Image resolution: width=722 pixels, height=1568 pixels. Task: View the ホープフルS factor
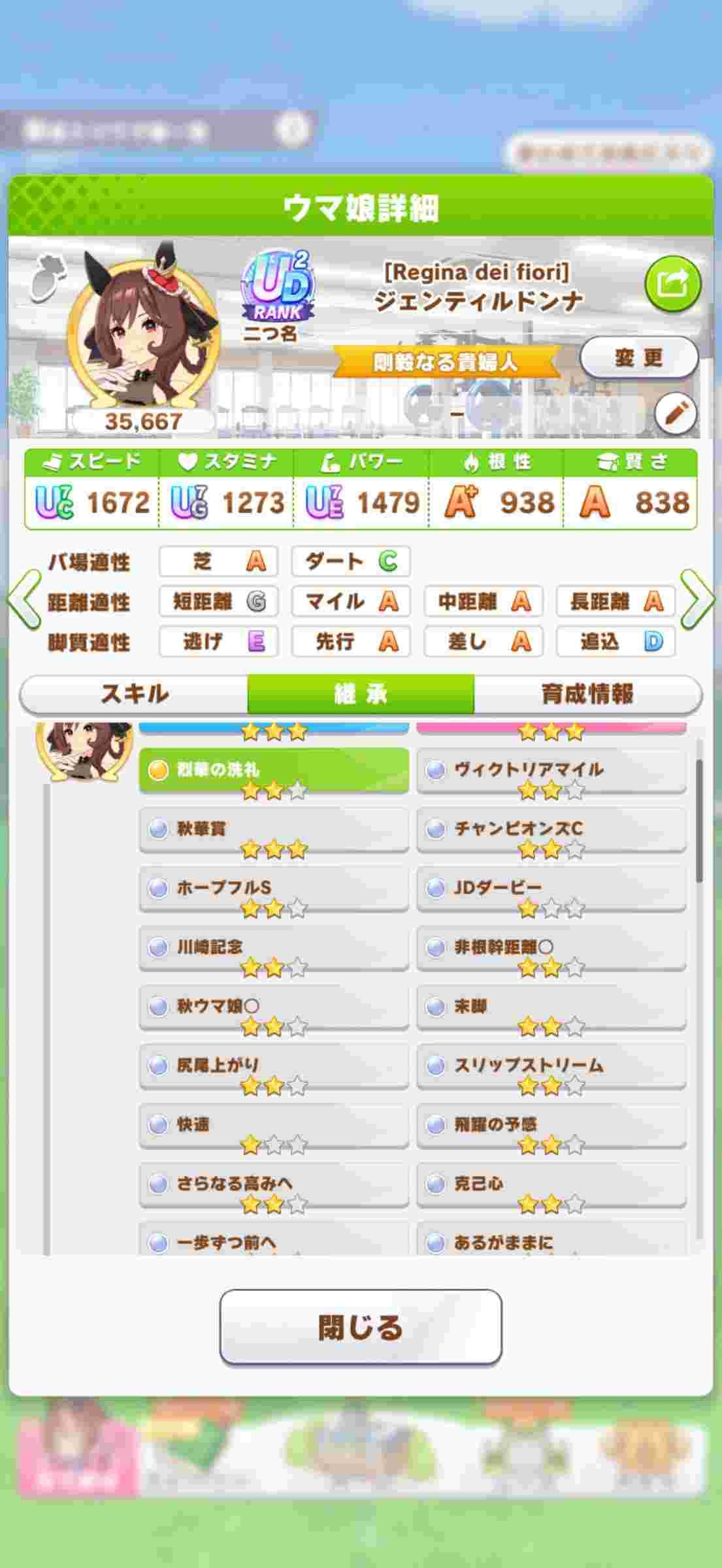[274, 889]
